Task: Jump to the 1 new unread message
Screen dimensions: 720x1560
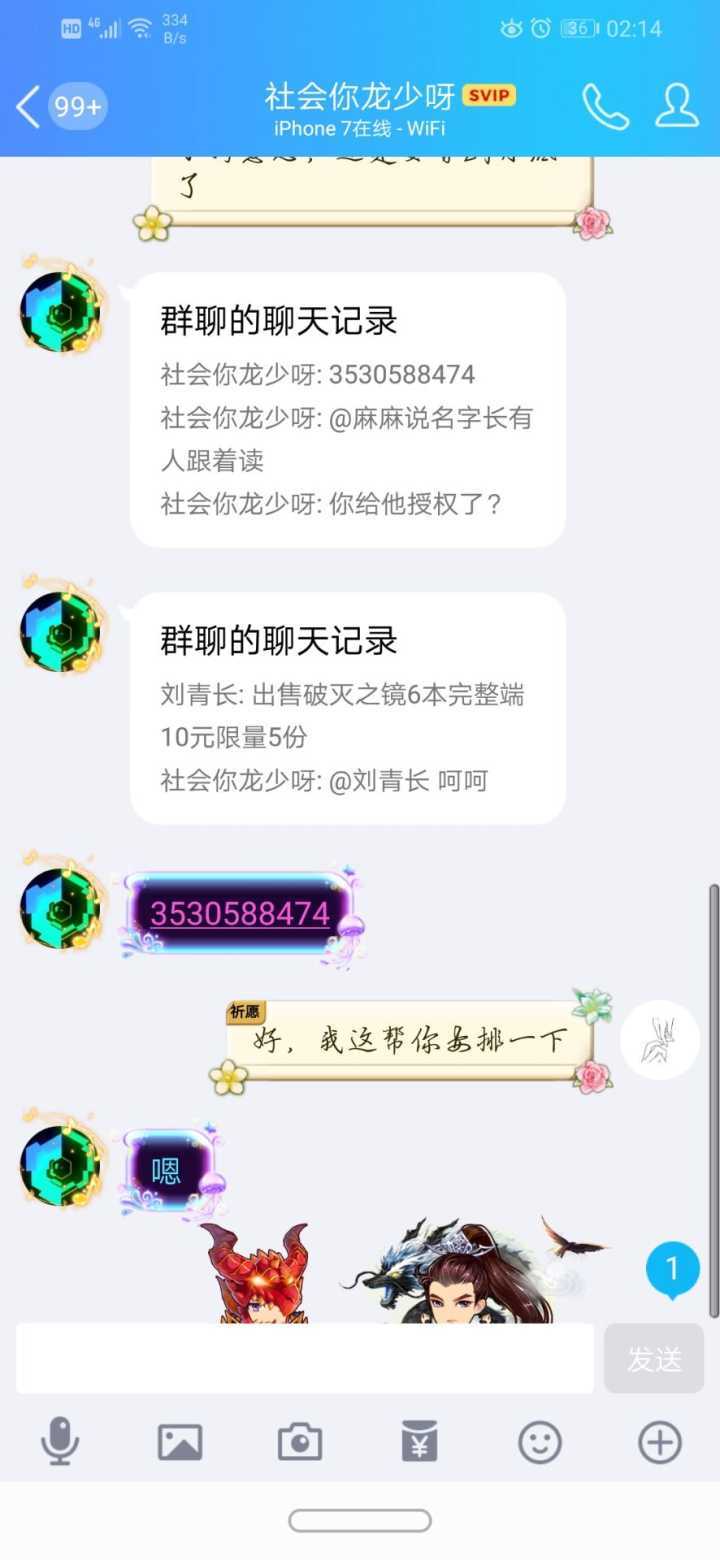Action: coord(672,1270)
